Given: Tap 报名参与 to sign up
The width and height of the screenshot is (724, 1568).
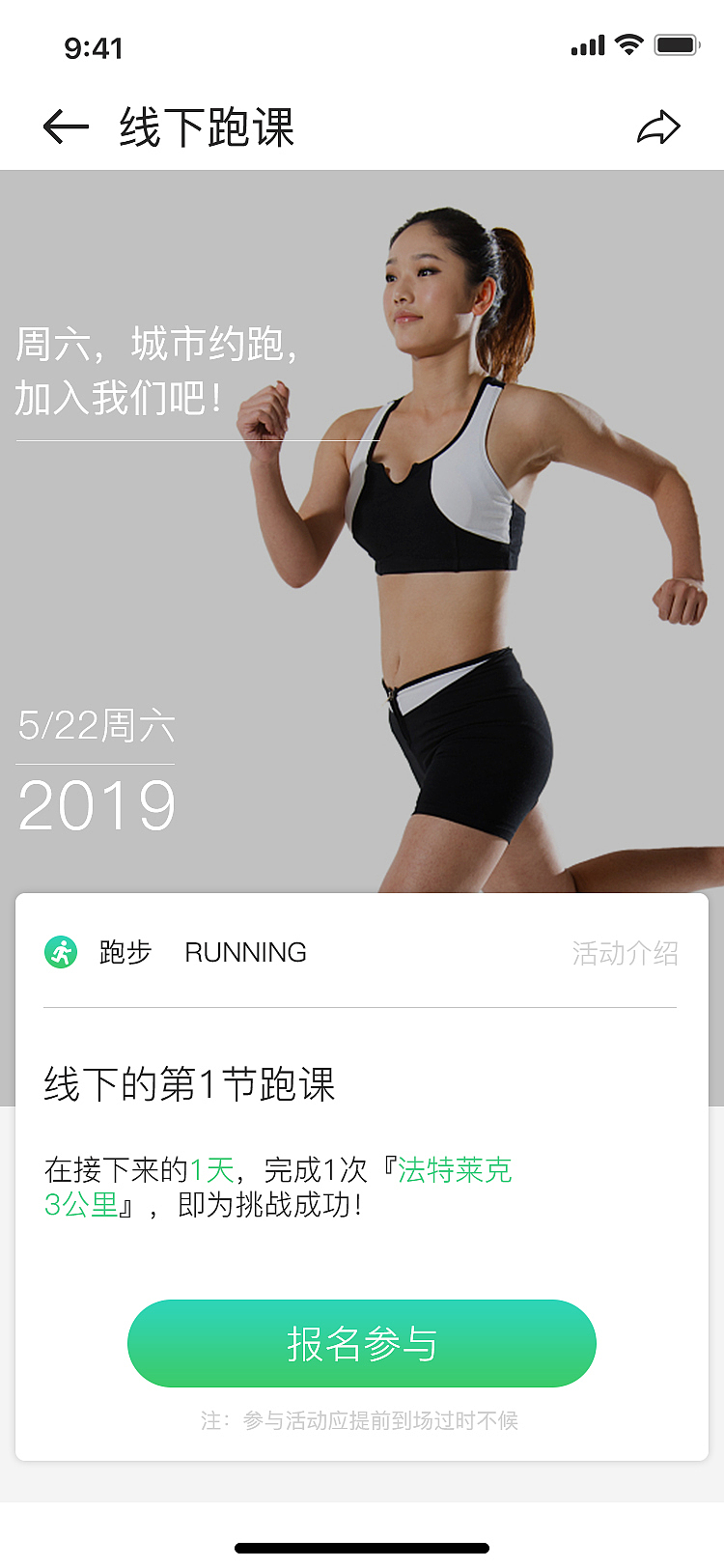Looking at the screenshot, I should point(361,1342).
